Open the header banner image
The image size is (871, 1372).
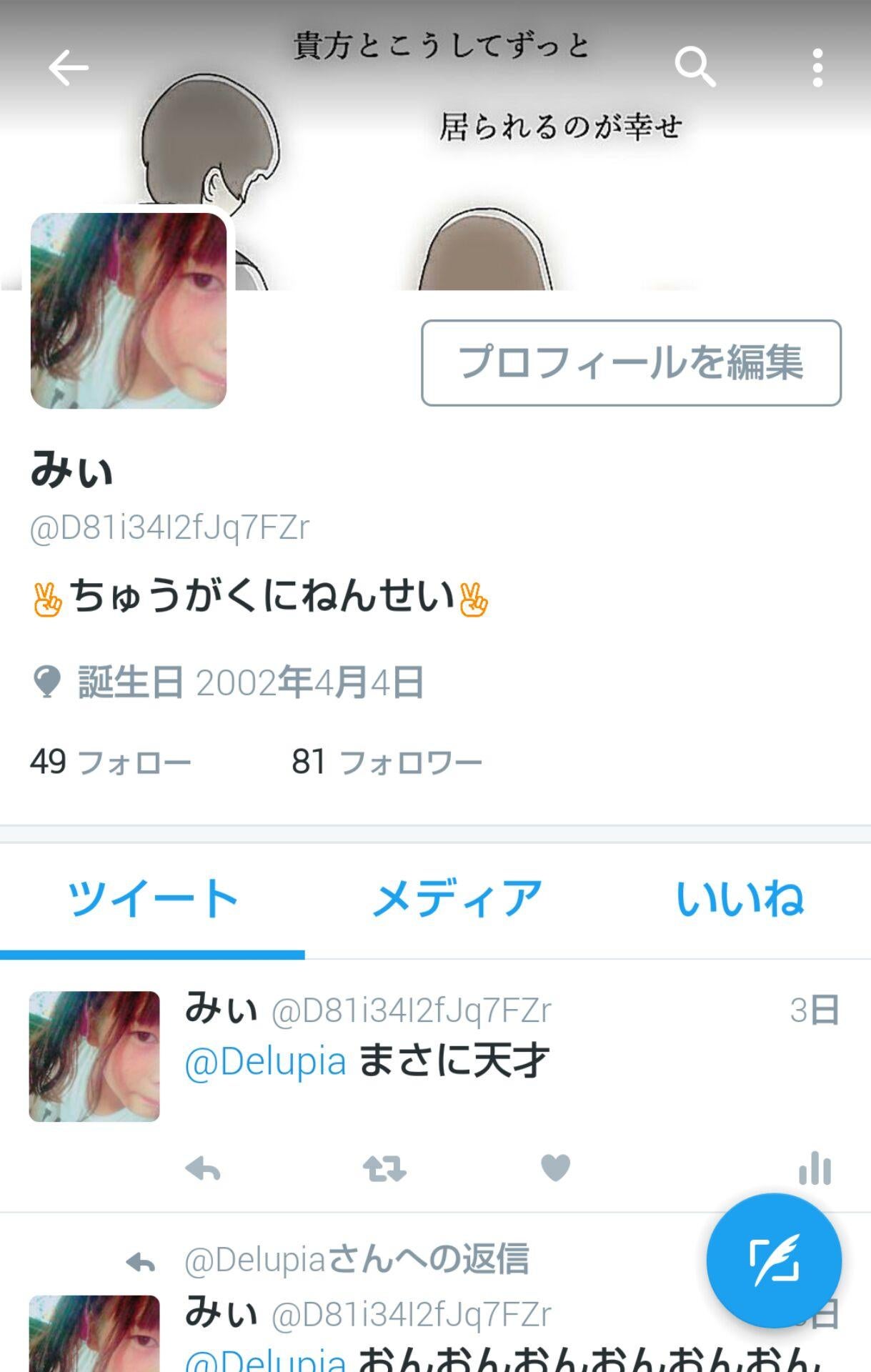coord(500,179)
